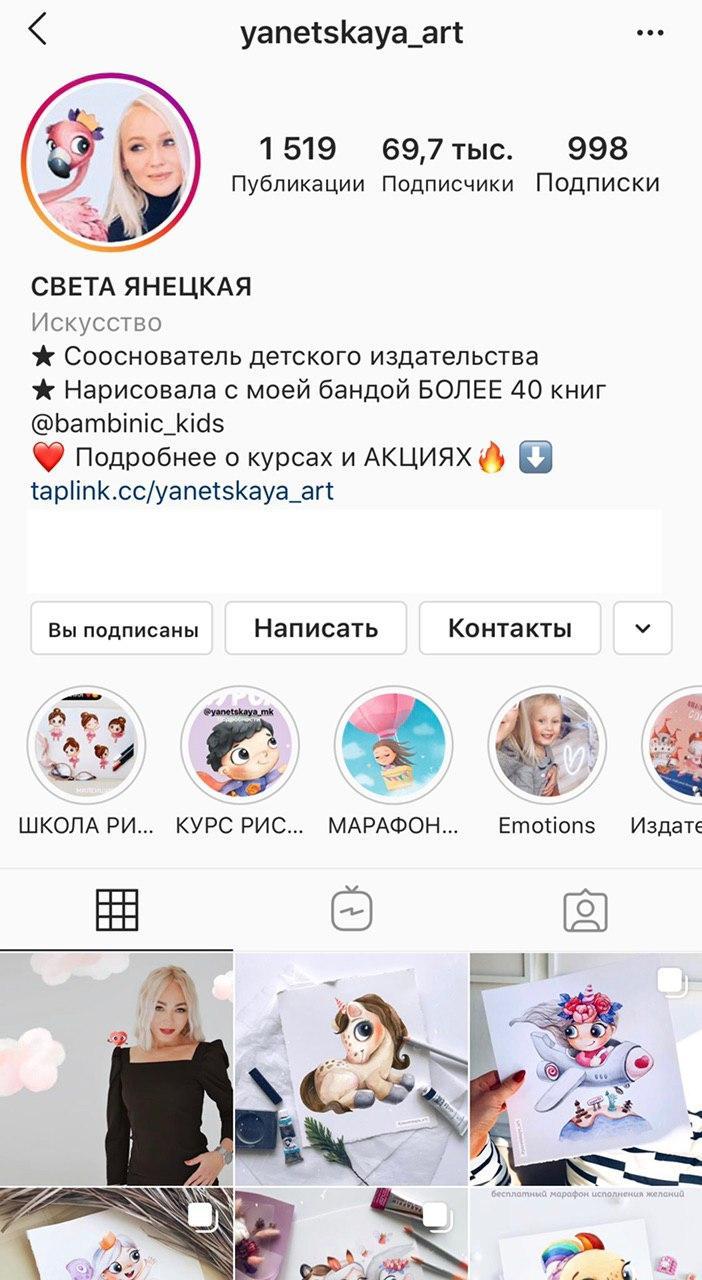Switch to the IGTV tab
Screen dimensions: 702x1280
click(351, 910)
